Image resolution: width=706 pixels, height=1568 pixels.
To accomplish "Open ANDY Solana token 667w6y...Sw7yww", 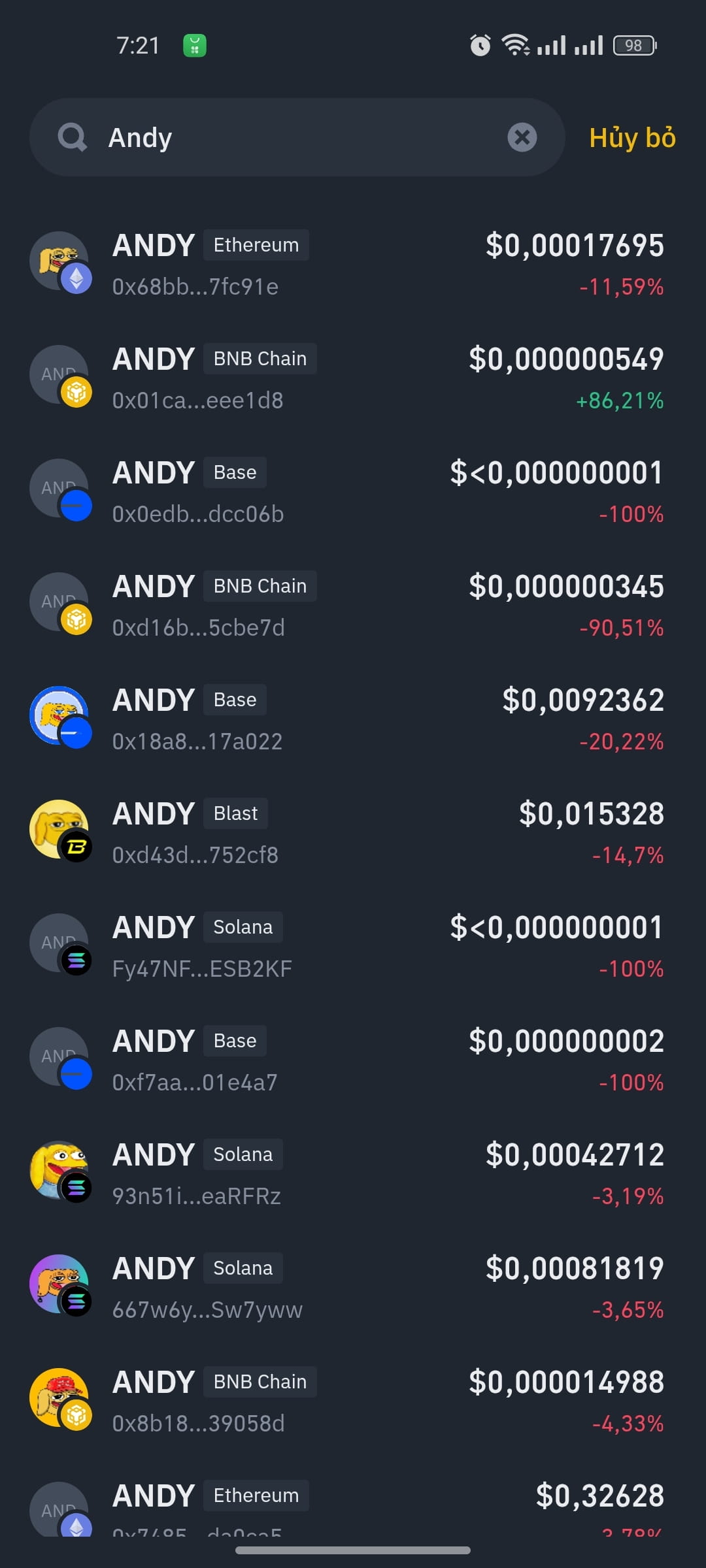I will 353,1288.
